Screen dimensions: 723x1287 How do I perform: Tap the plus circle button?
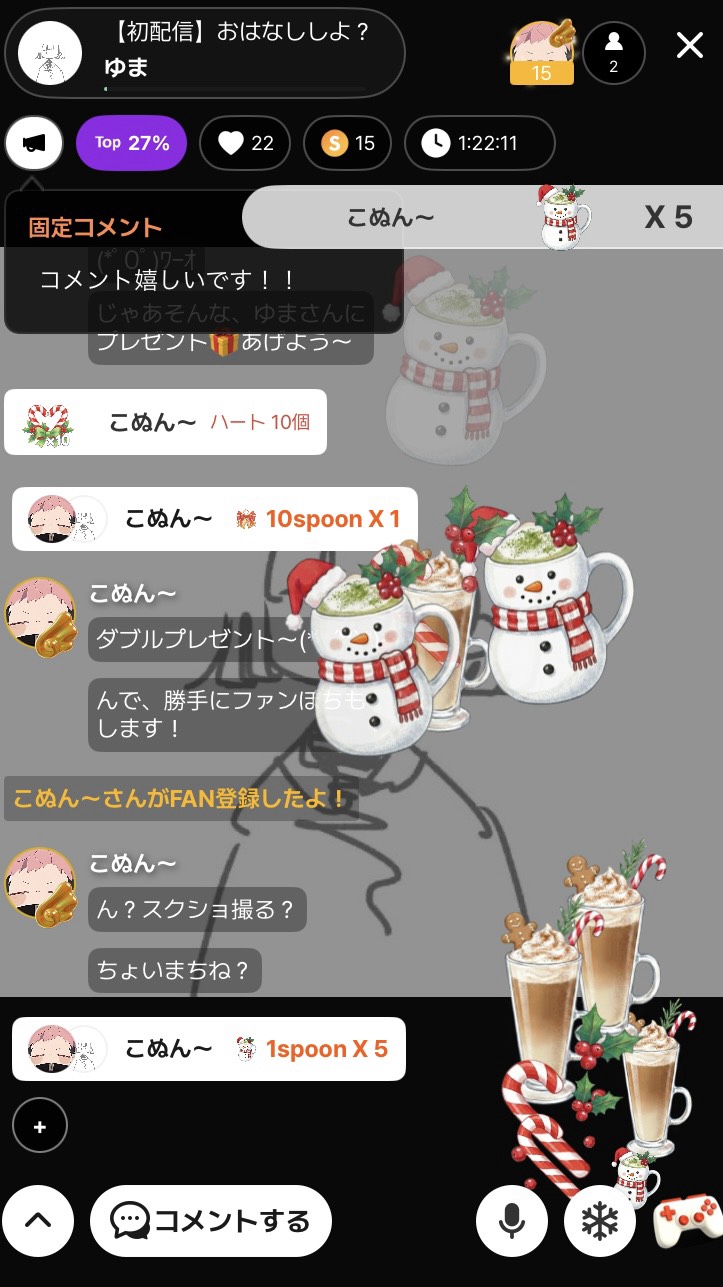(x=40, y=1127)
